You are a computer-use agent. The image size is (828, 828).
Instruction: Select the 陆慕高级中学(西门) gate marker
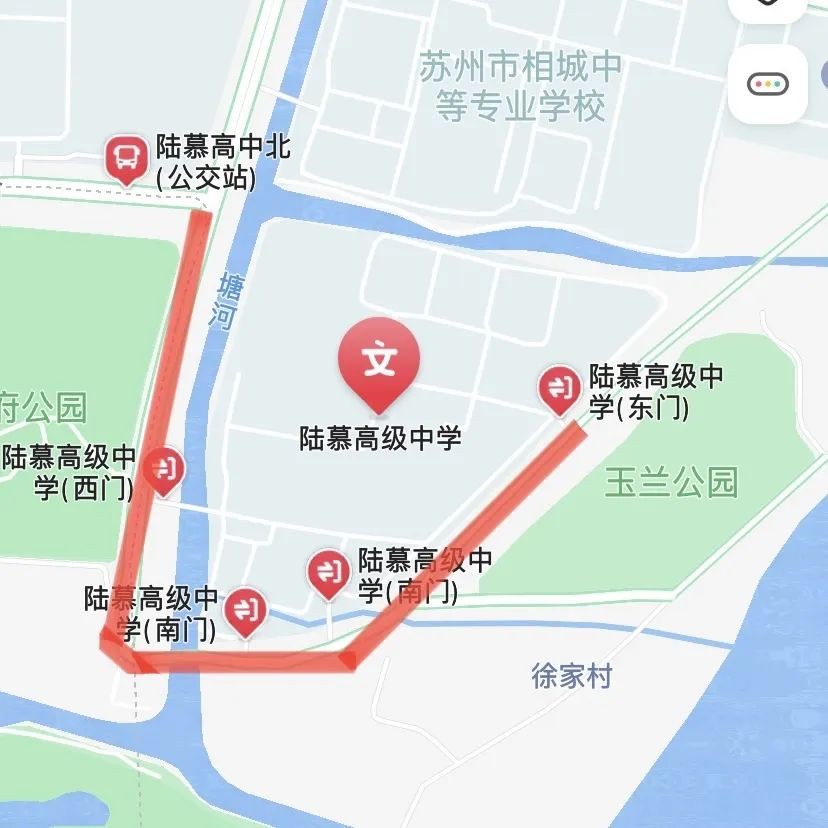point(163,469)
